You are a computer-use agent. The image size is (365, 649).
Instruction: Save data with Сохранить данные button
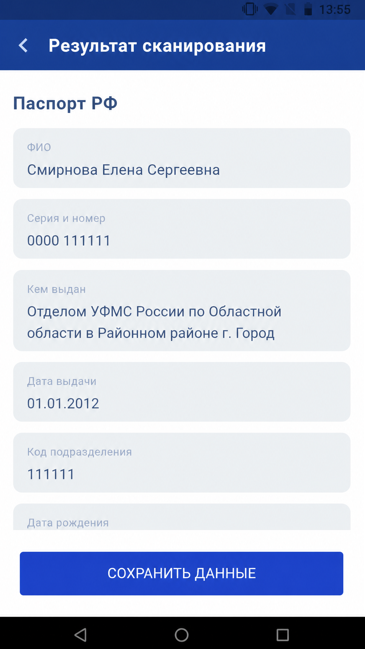pos(182,573)
